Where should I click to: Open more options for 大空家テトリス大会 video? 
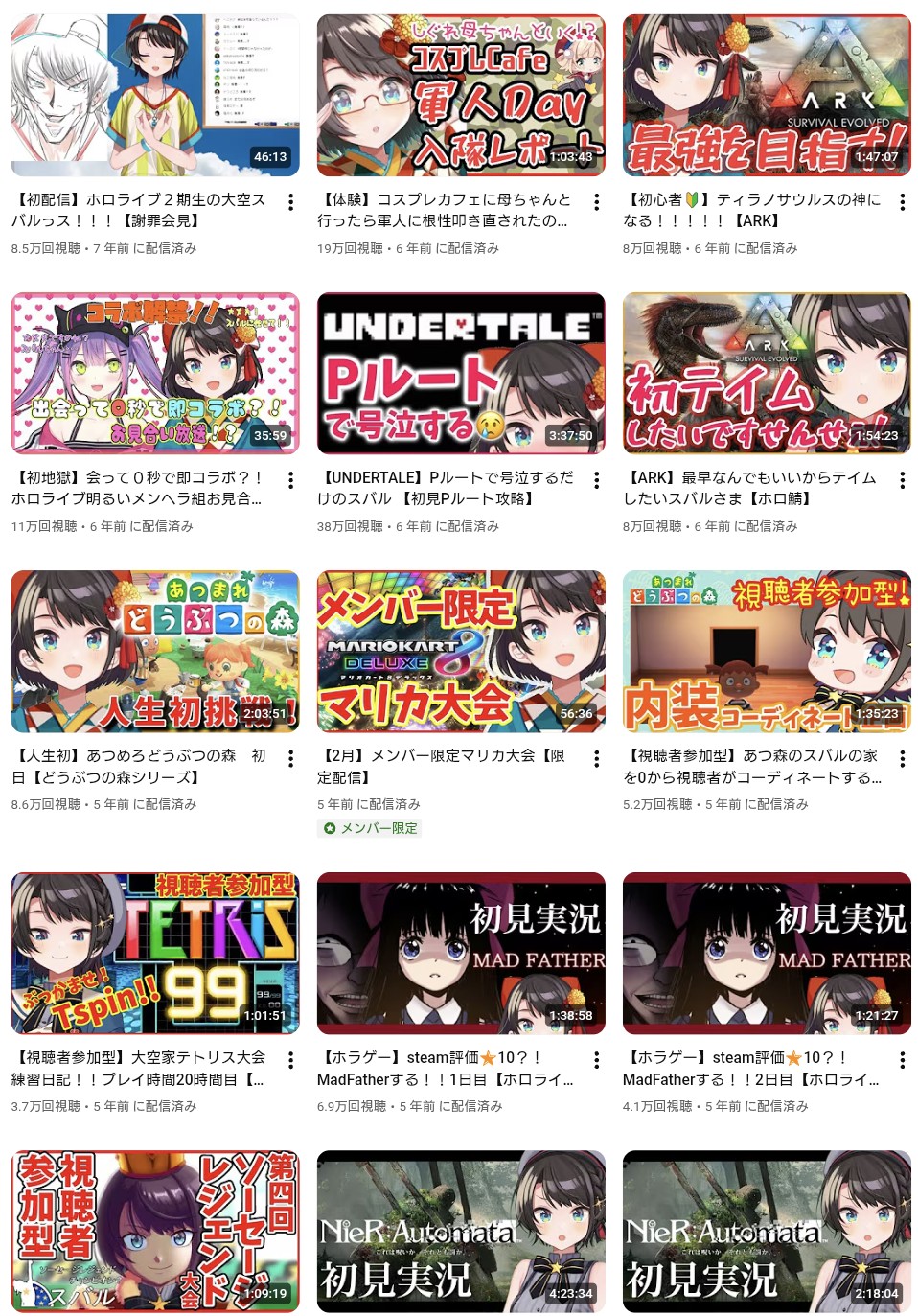290,1060
